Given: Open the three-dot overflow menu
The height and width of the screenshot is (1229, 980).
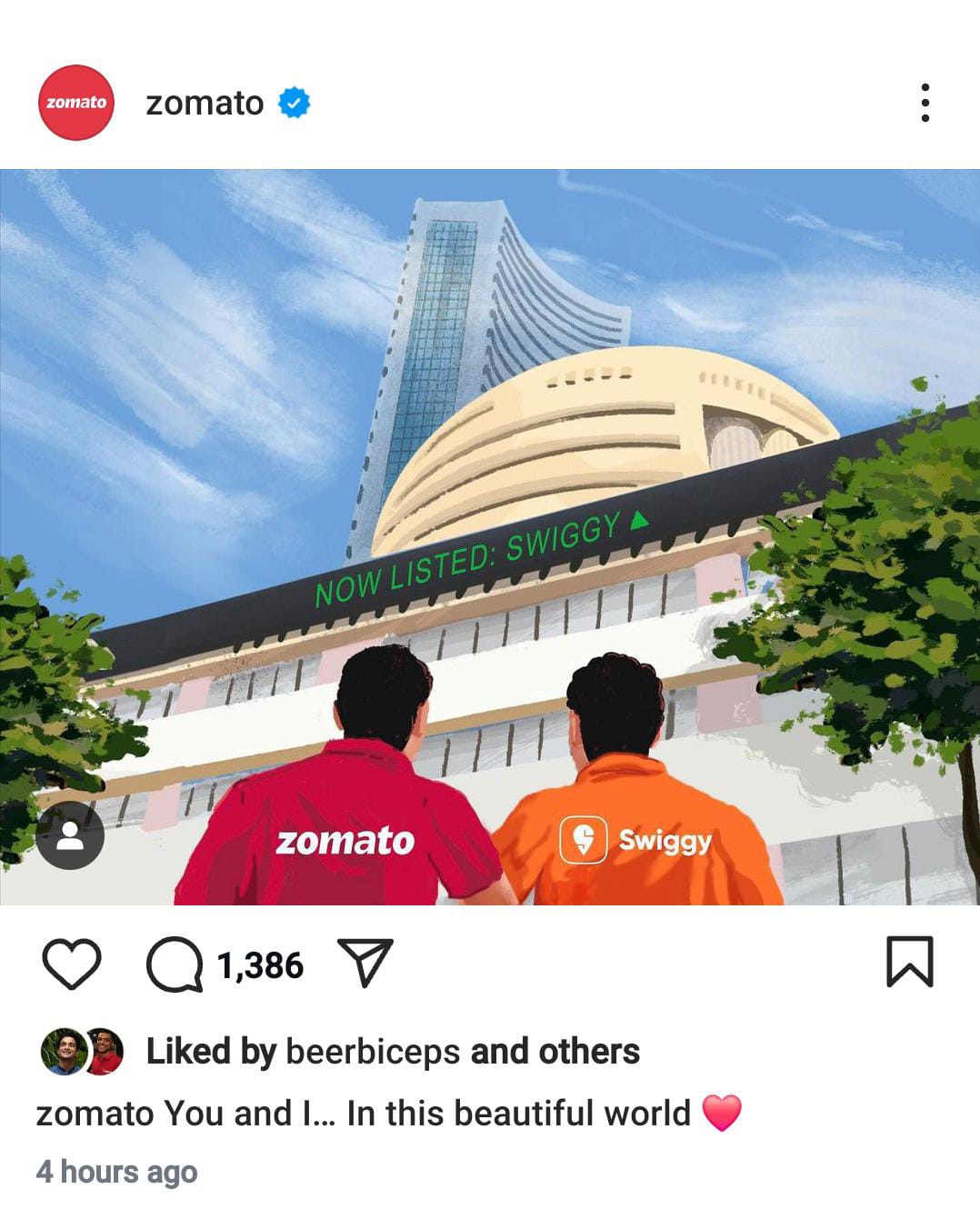Looking at the screenshot, I should coord(925,103).
